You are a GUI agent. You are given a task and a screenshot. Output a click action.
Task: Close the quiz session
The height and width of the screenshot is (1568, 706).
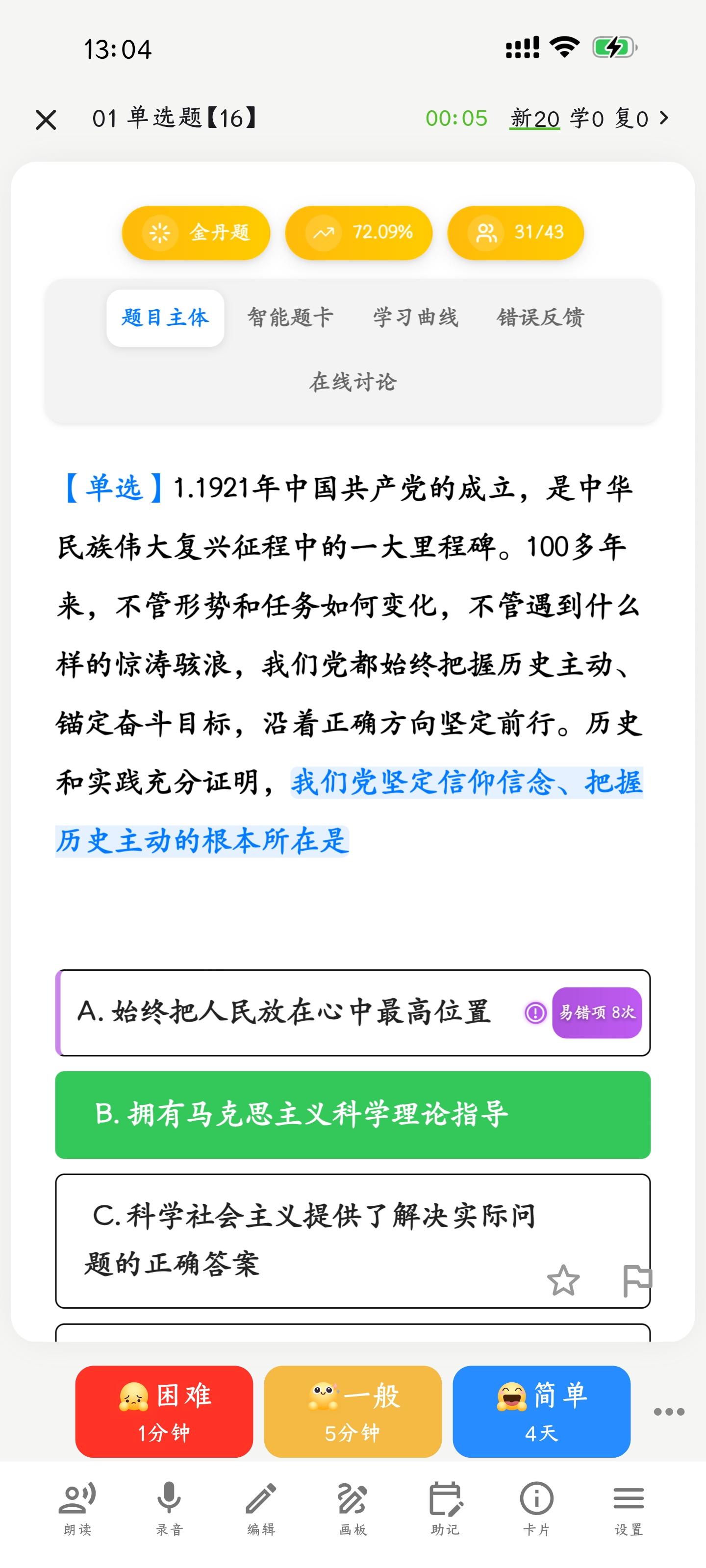click(x=46, y=119)
